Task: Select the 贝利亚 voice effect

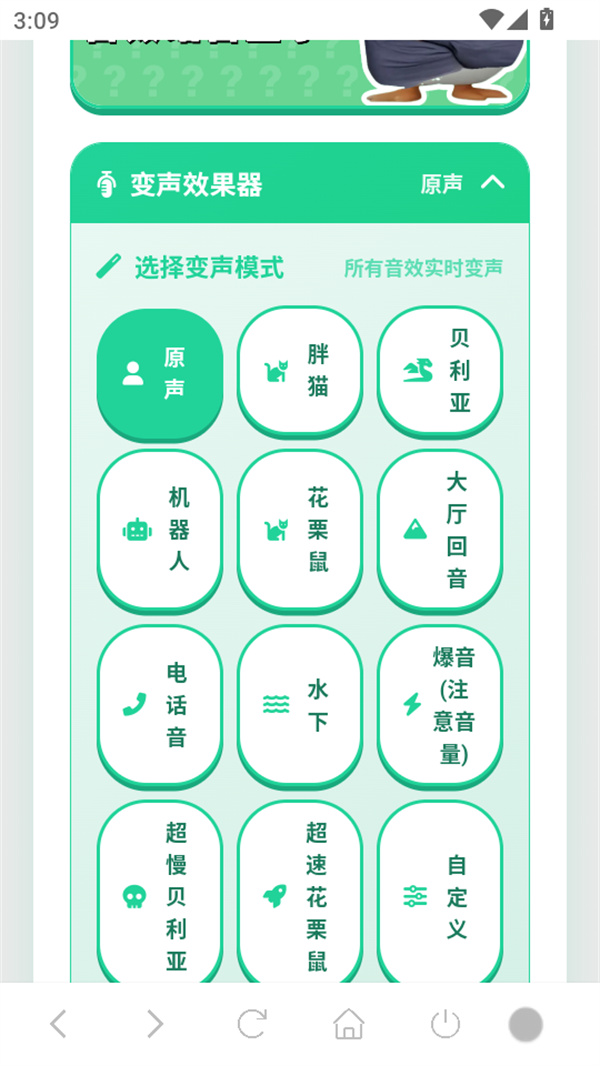Action: tap(440, 371)
